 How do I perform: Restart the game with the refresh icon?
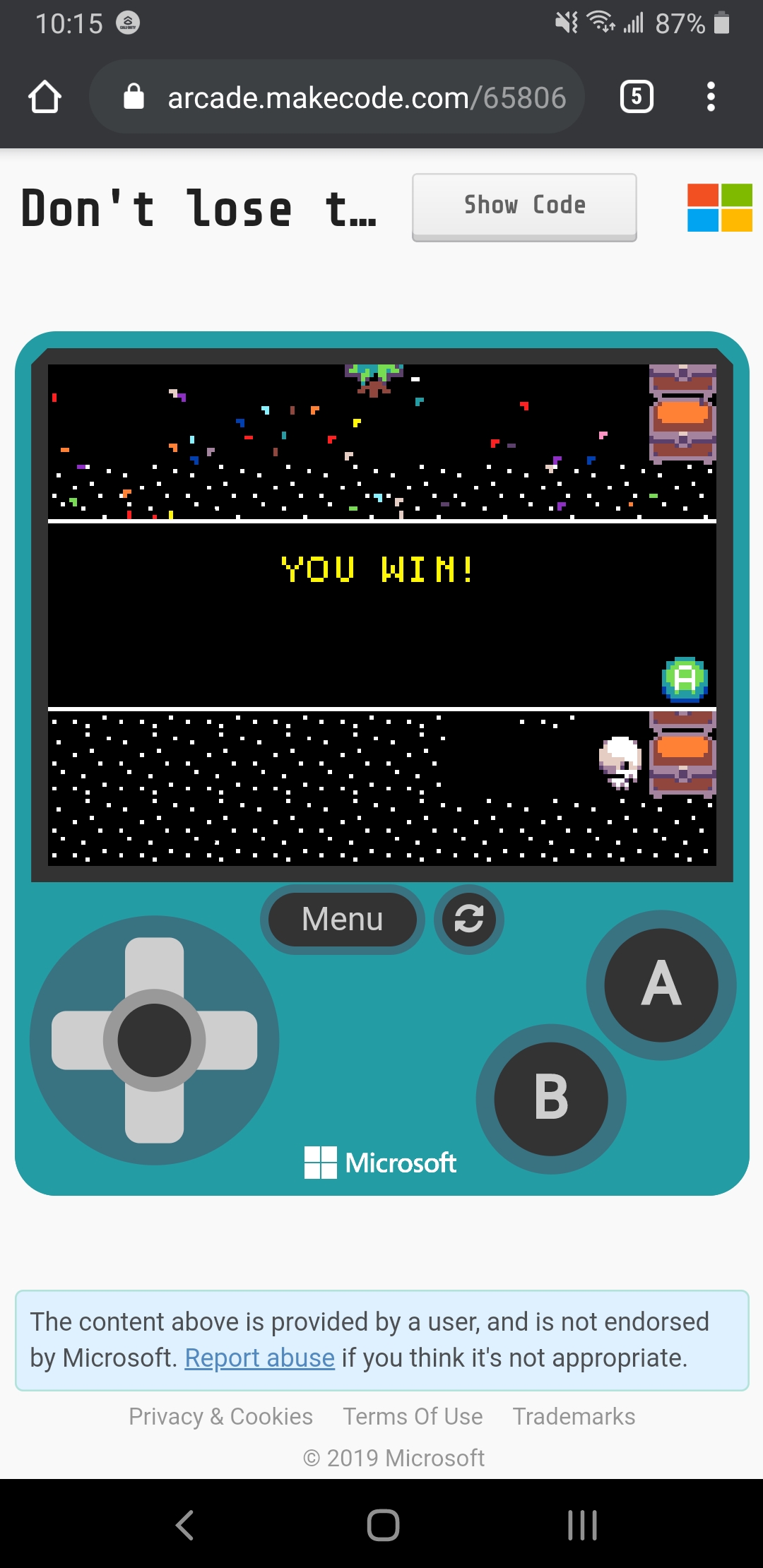tap(468, 919)
